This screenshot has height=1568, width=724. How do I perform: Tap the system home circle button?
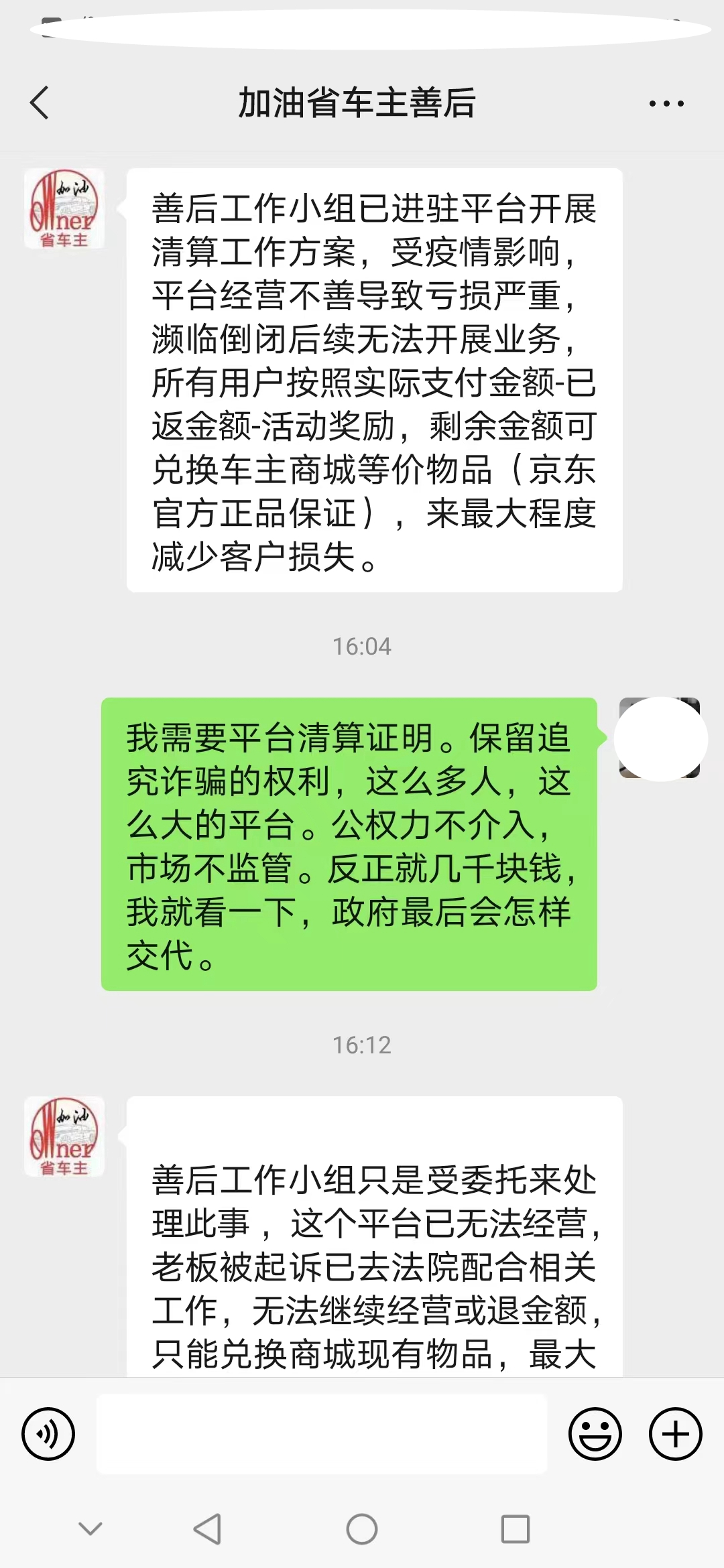coord(362,1529)
